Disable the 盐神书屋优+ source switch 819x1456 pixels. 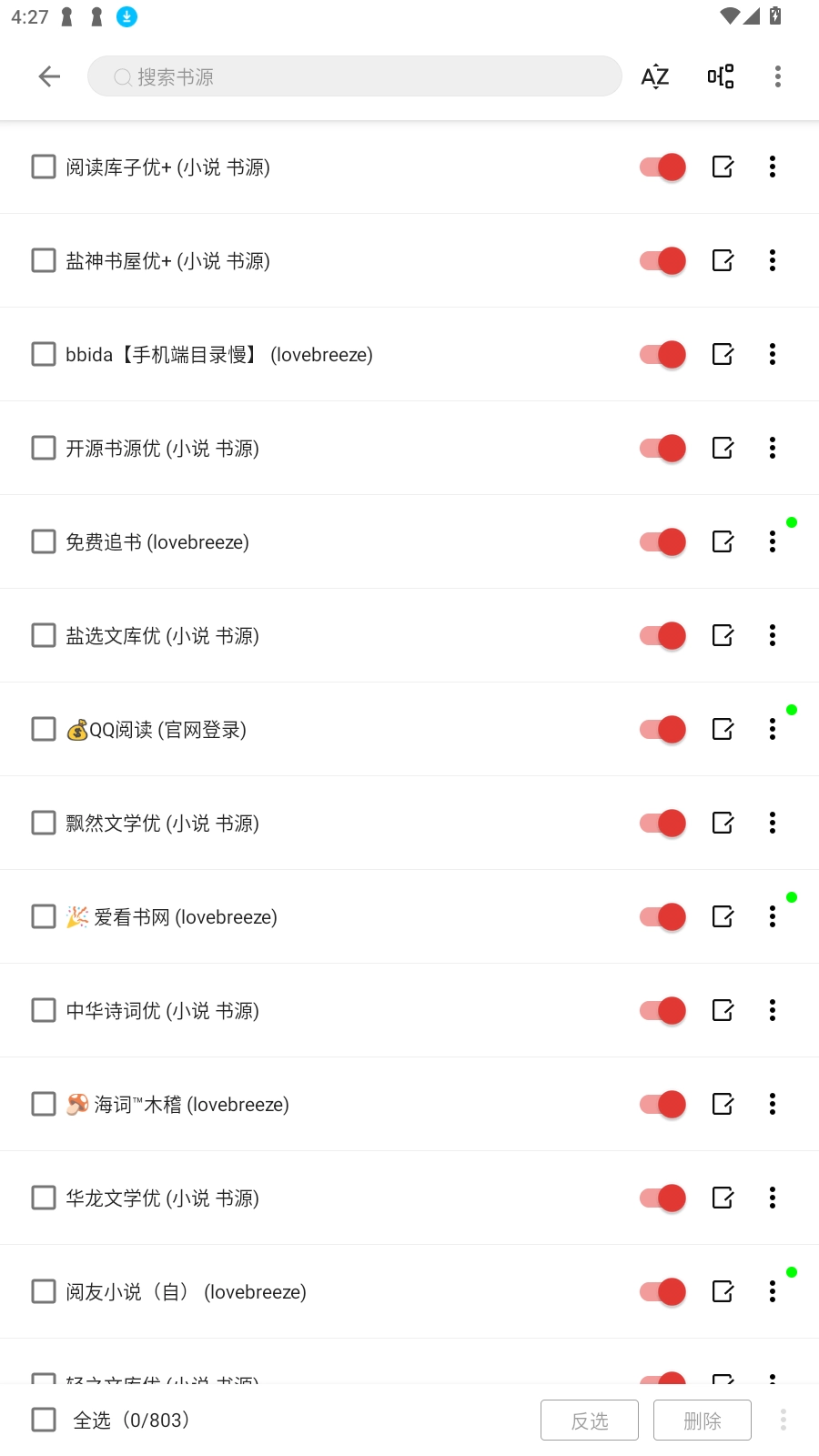662,260
